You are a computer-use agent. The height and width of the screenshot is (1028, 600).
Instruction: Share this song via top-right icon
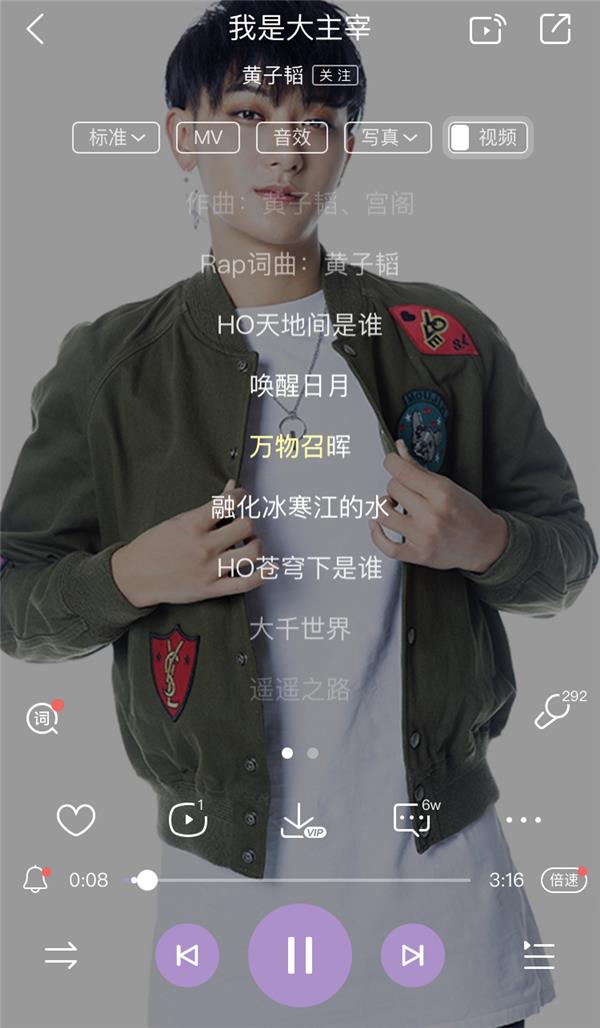555,29
